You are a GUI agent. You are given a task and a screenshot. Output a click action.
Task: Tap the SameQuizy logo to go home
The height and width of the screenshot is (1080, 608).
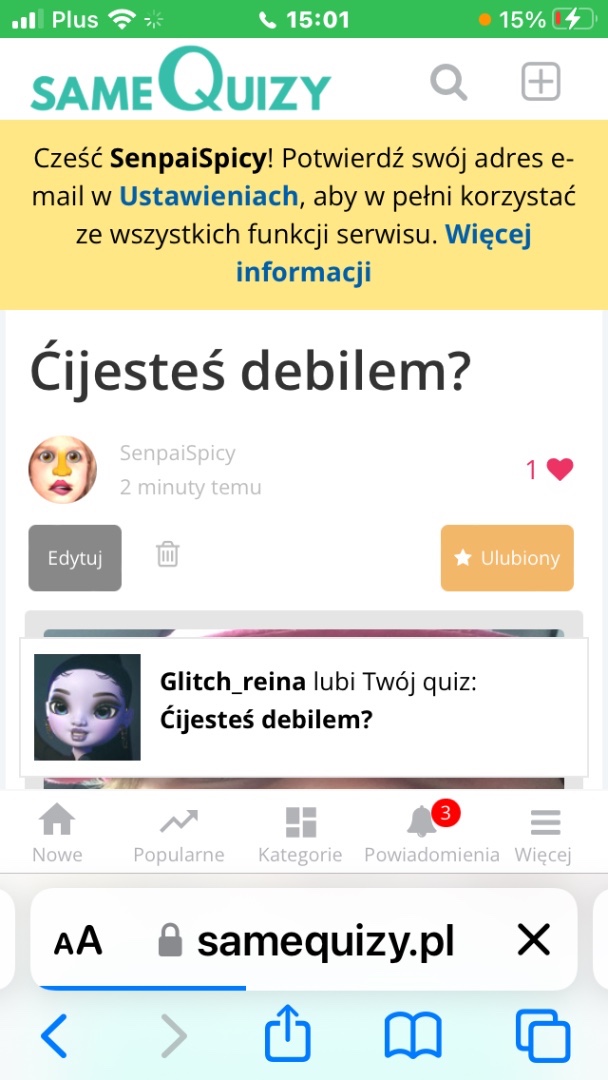(x=180, y=82)
